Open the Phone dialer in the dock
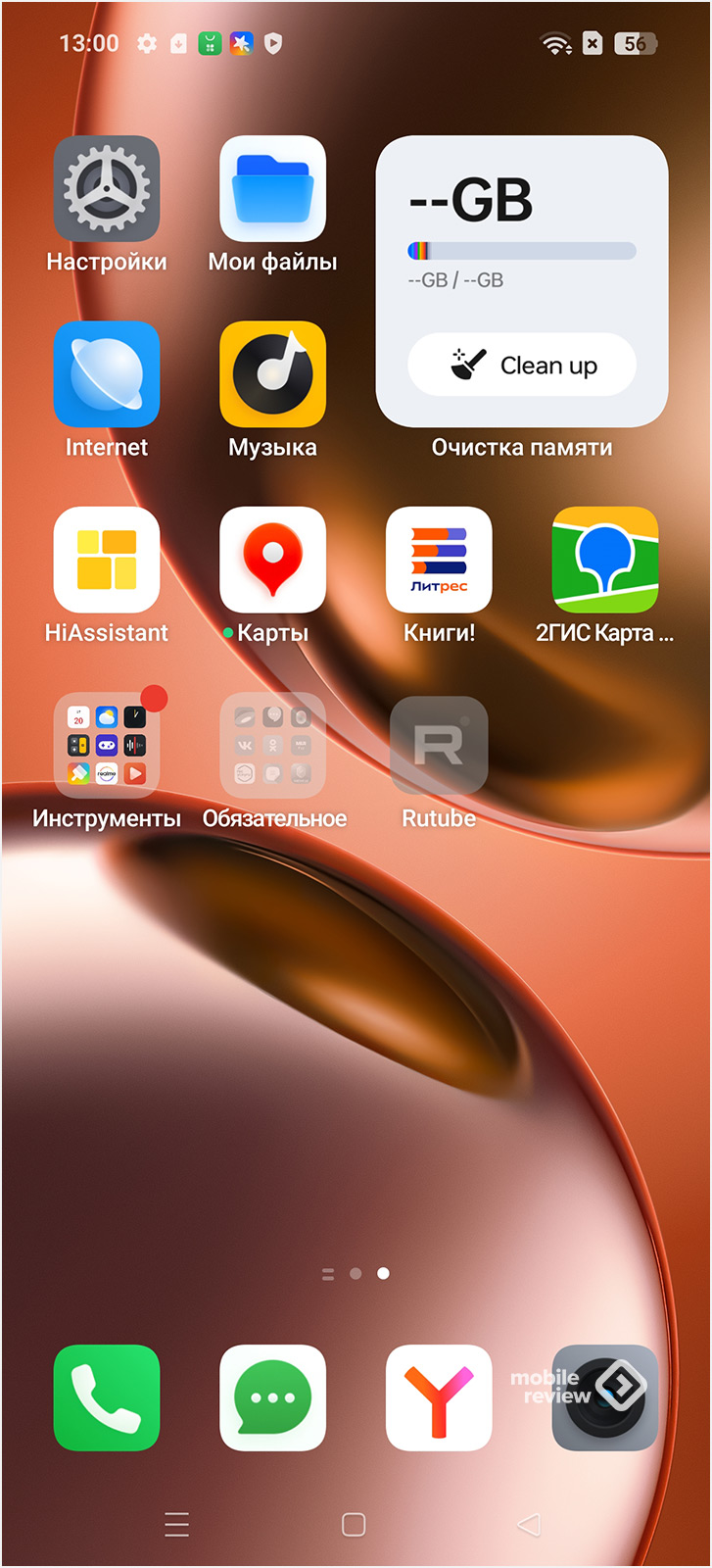The height and width of the screenshot is (1568, 712). (106, 1397)
